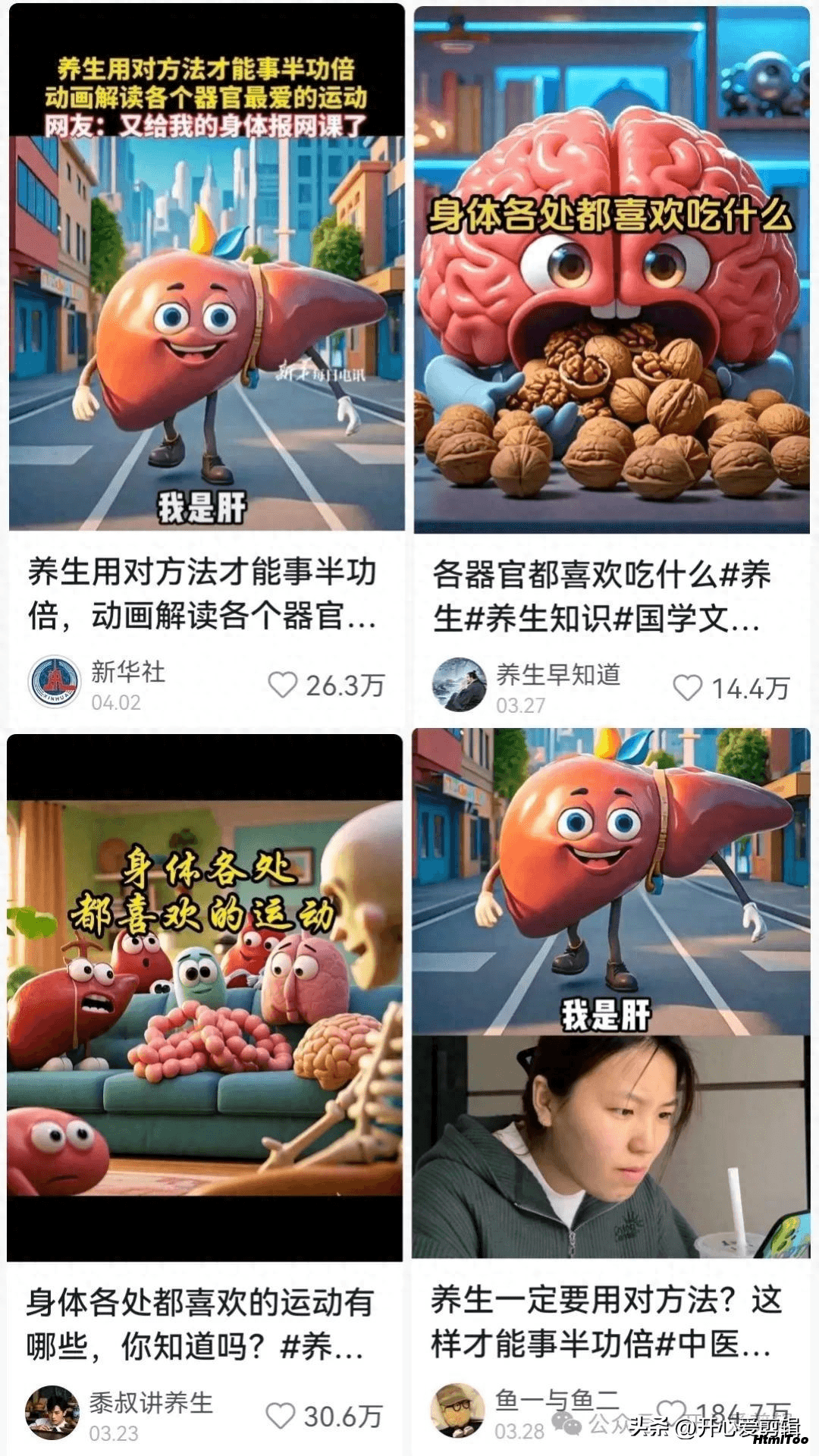Screen dimensions: 819x1456
Task: Like the 黍叔讲养生 post
Action: [x=280, y=1416]
